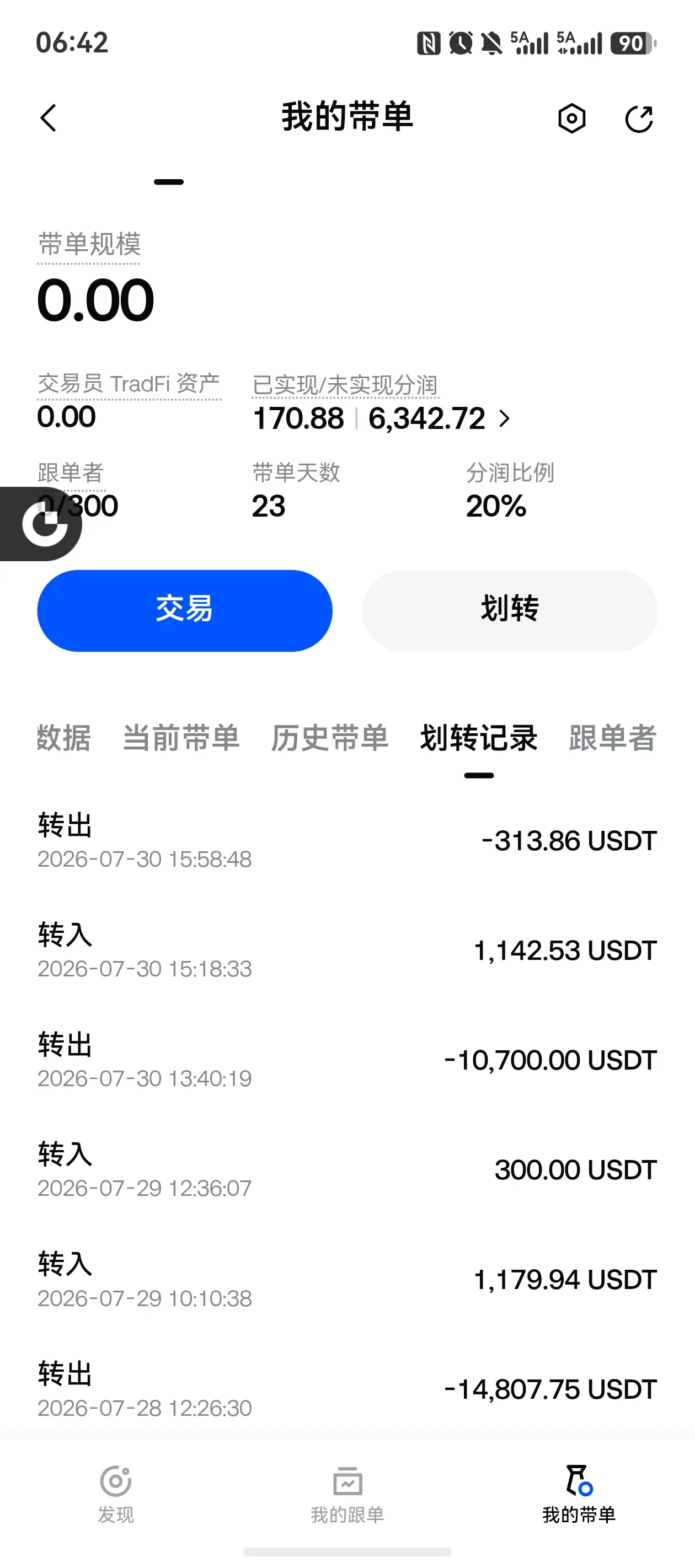
Task: Go back using the top-left arrow
Action: click(x=48, y=118)
